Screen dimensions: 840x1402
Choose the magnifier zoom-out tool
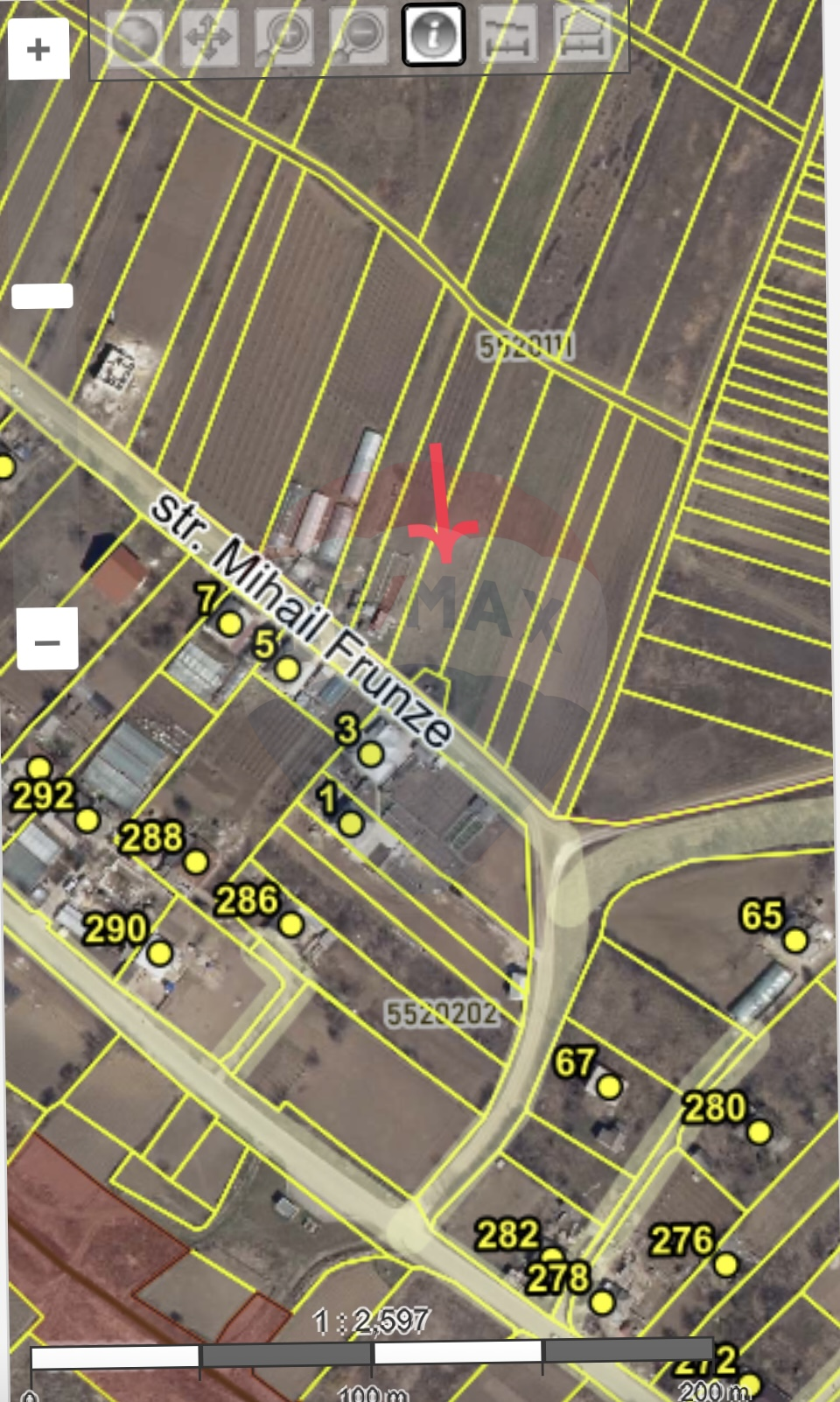click(359, 37)
